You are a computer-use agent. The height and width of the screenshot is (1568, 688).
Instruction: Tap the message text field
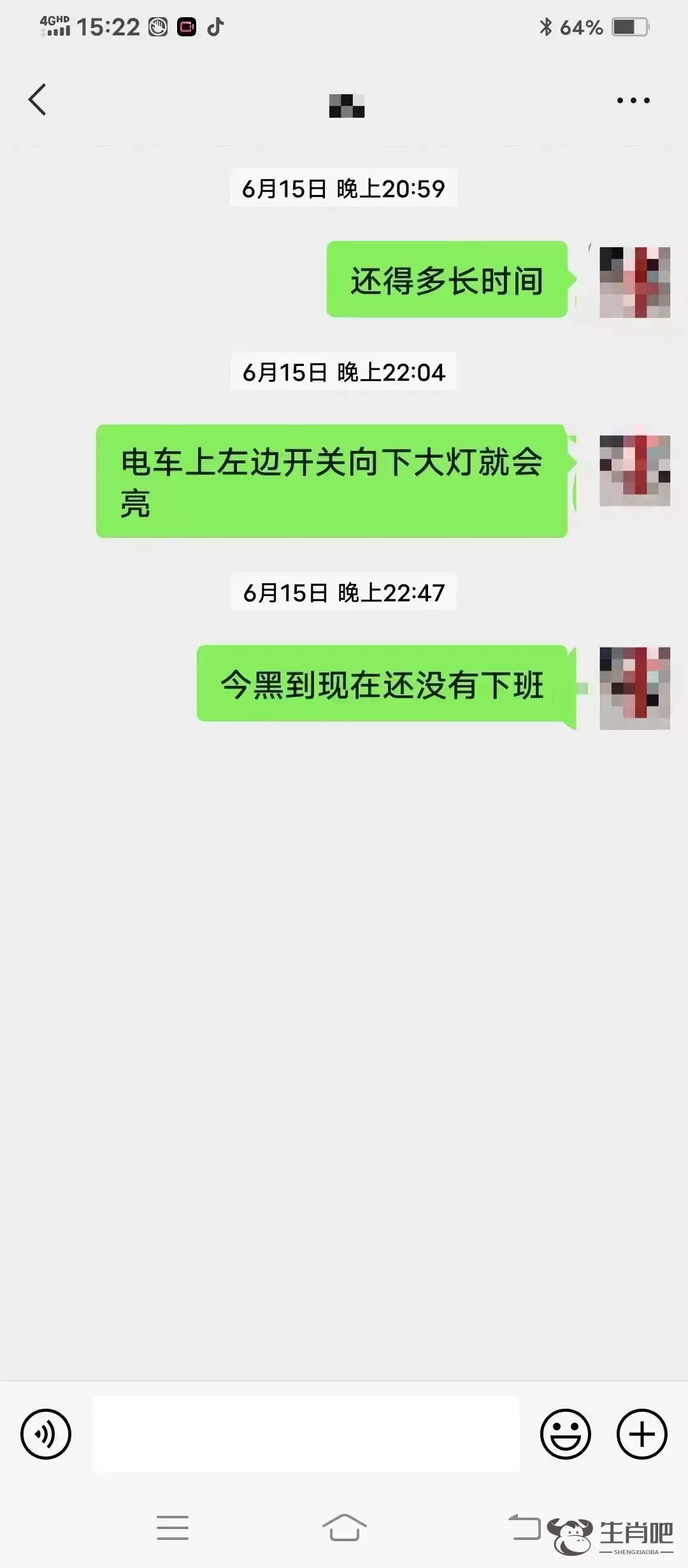(x=306, y=1434)
